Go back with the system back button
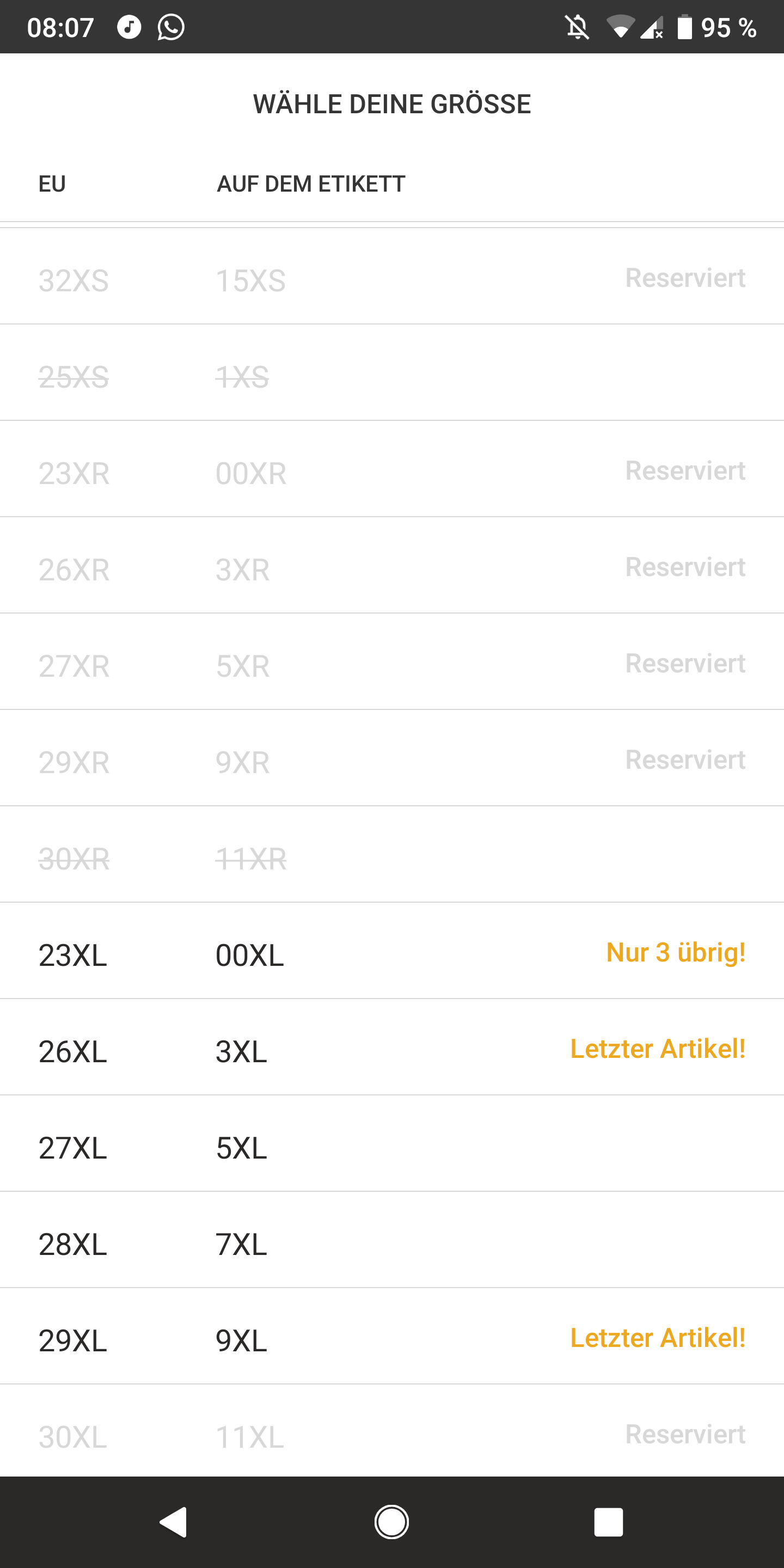Screen dimensions: 784x1568 174,1522
